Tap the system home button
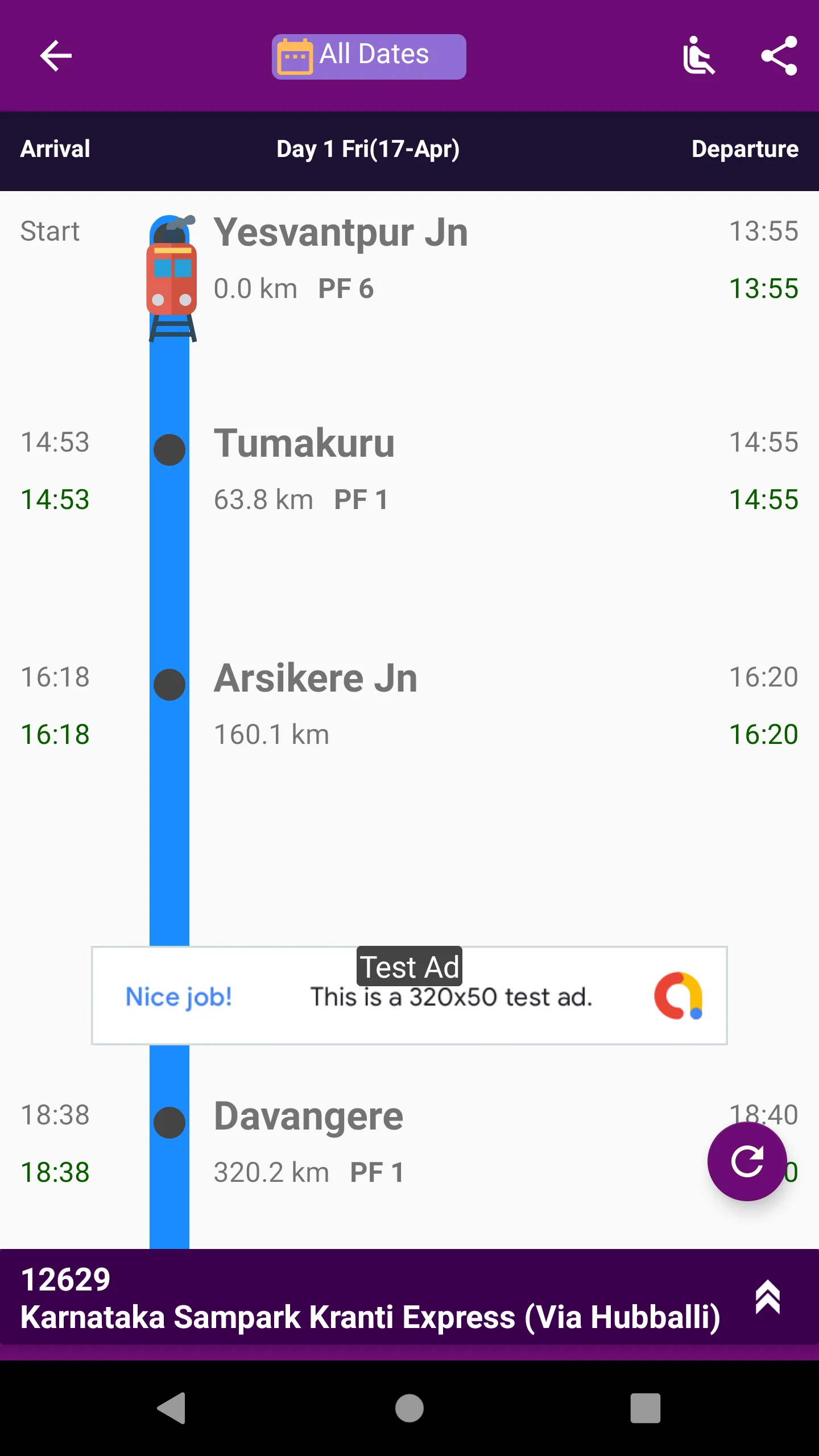 [x=409, y=1408]
